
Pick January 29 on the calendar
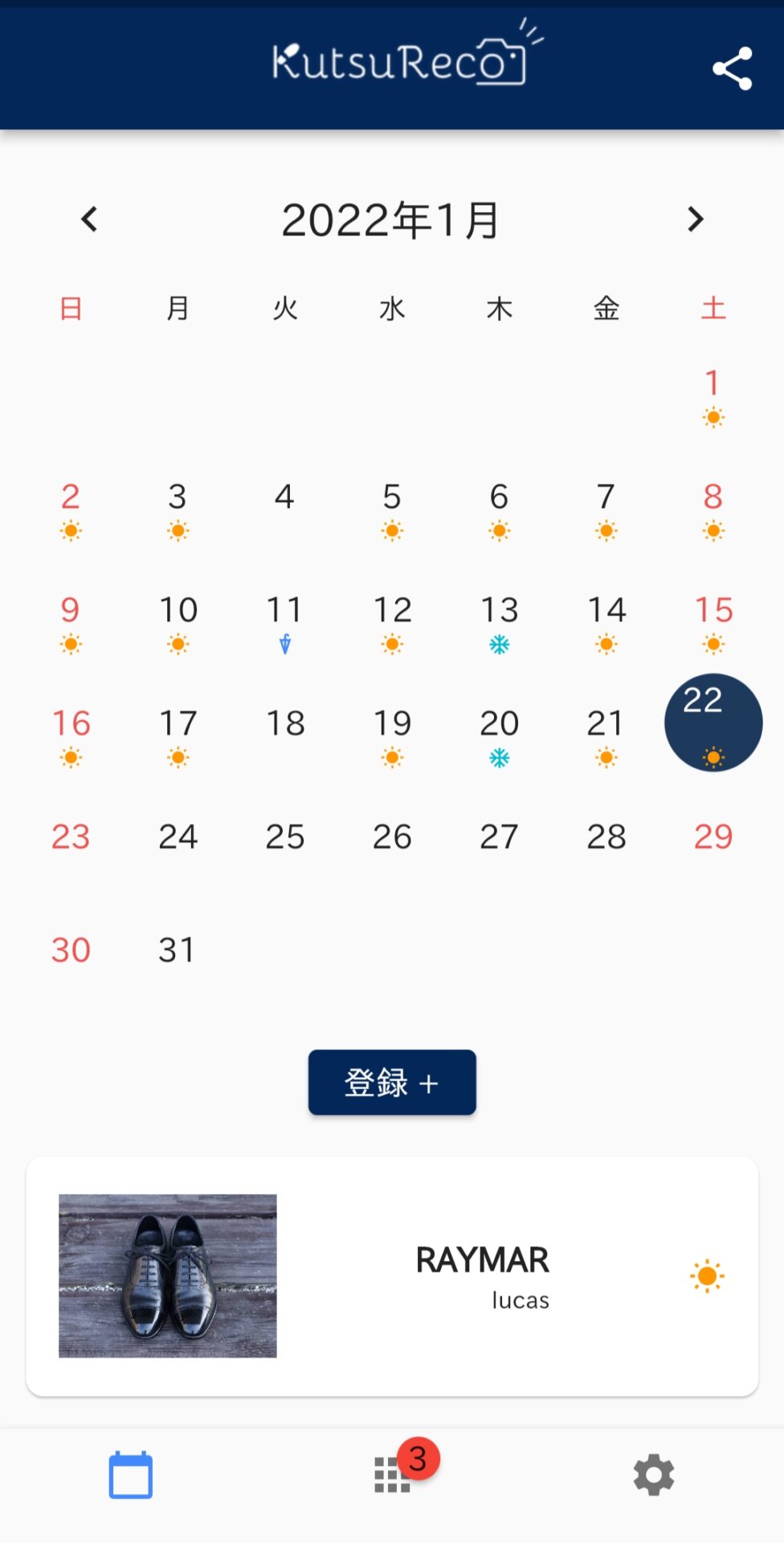click(x=713, y=837)
